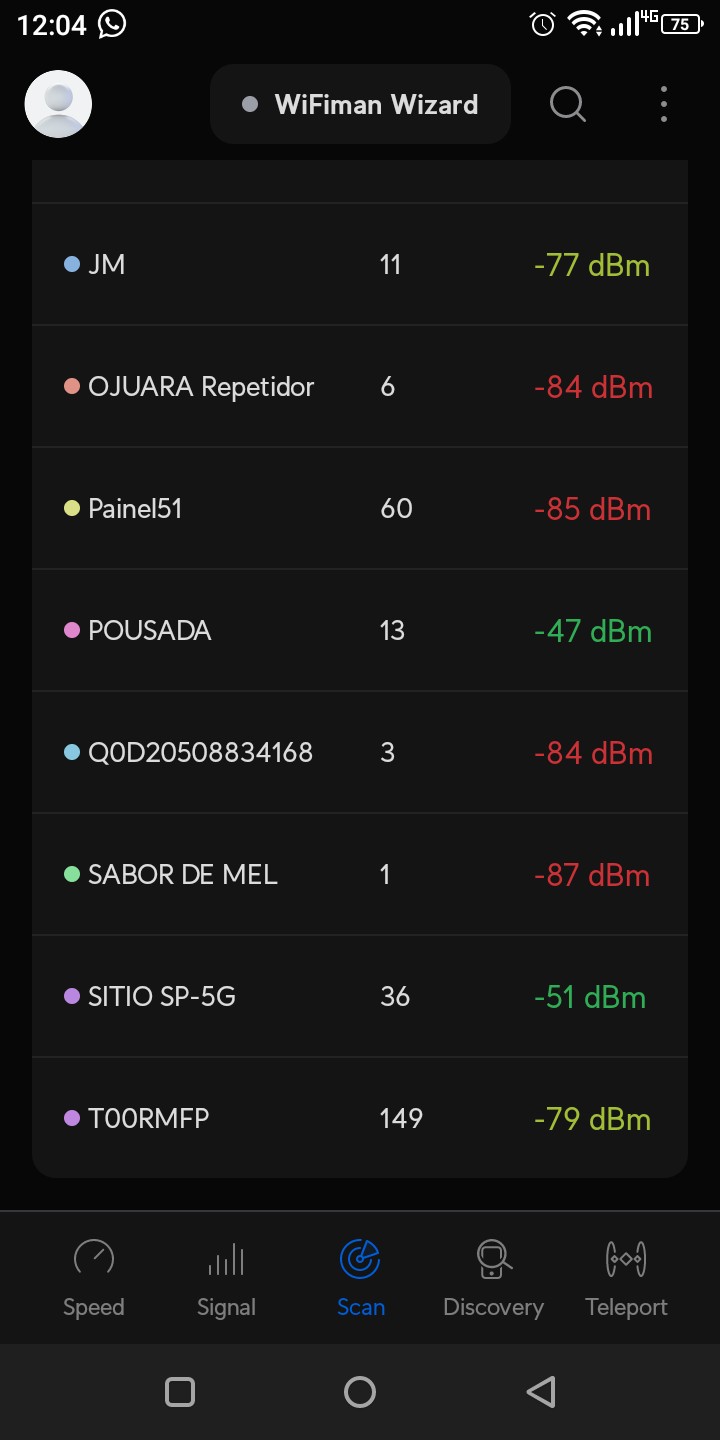
Task: Open the overflow menu
Action: click(x=664, y=104)
